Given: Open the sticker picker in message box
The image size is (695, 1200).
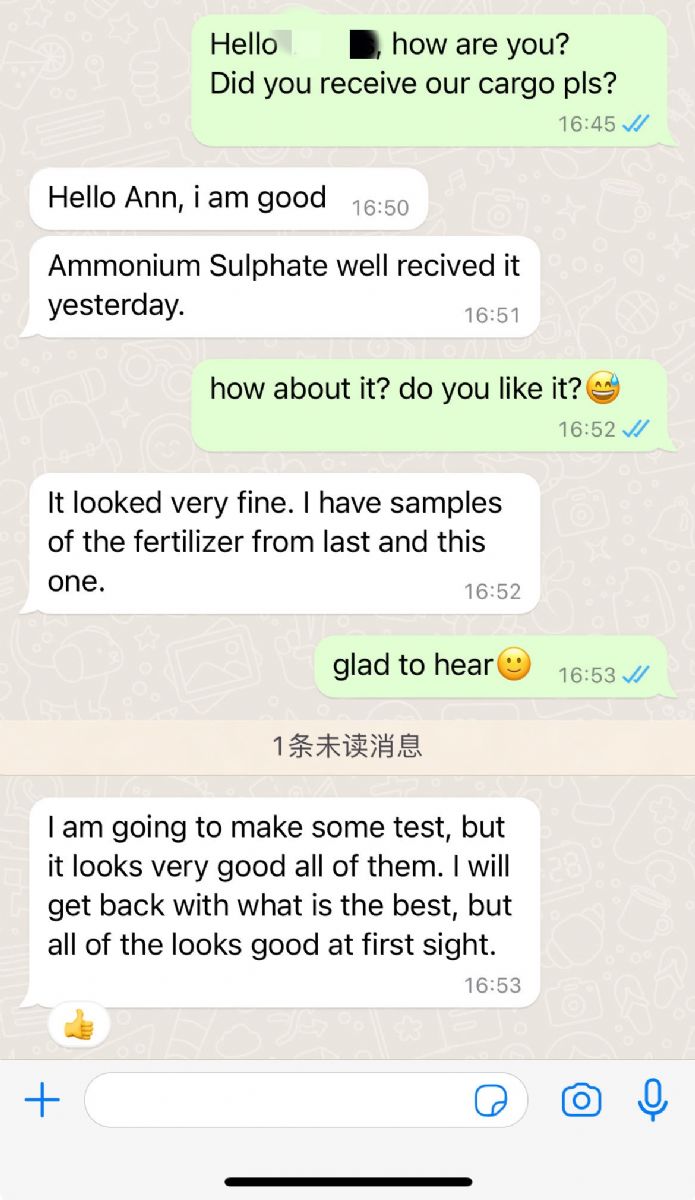Looking at the screenshot, I should [491, 1101].
